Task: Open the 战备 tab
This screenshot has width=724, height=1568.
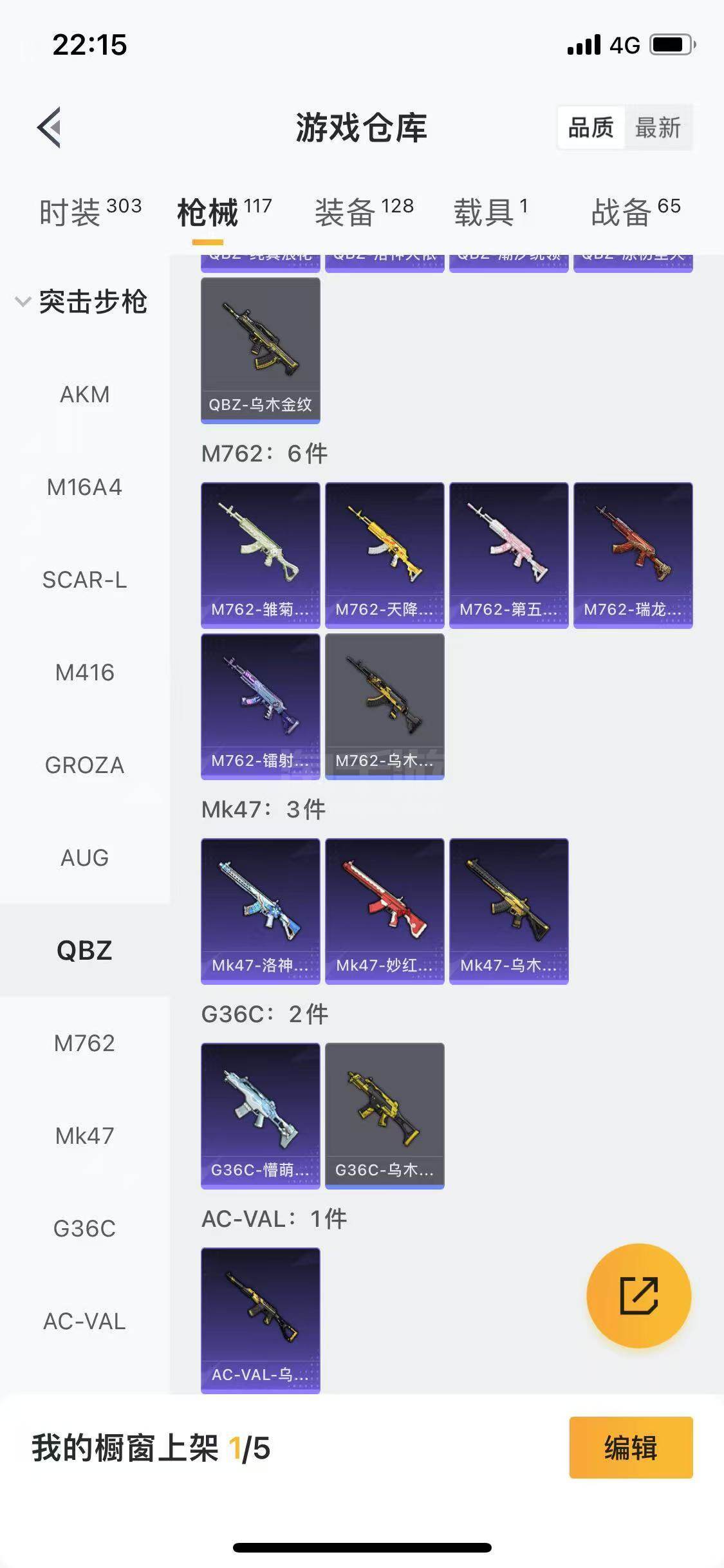Action: [636, 212]
